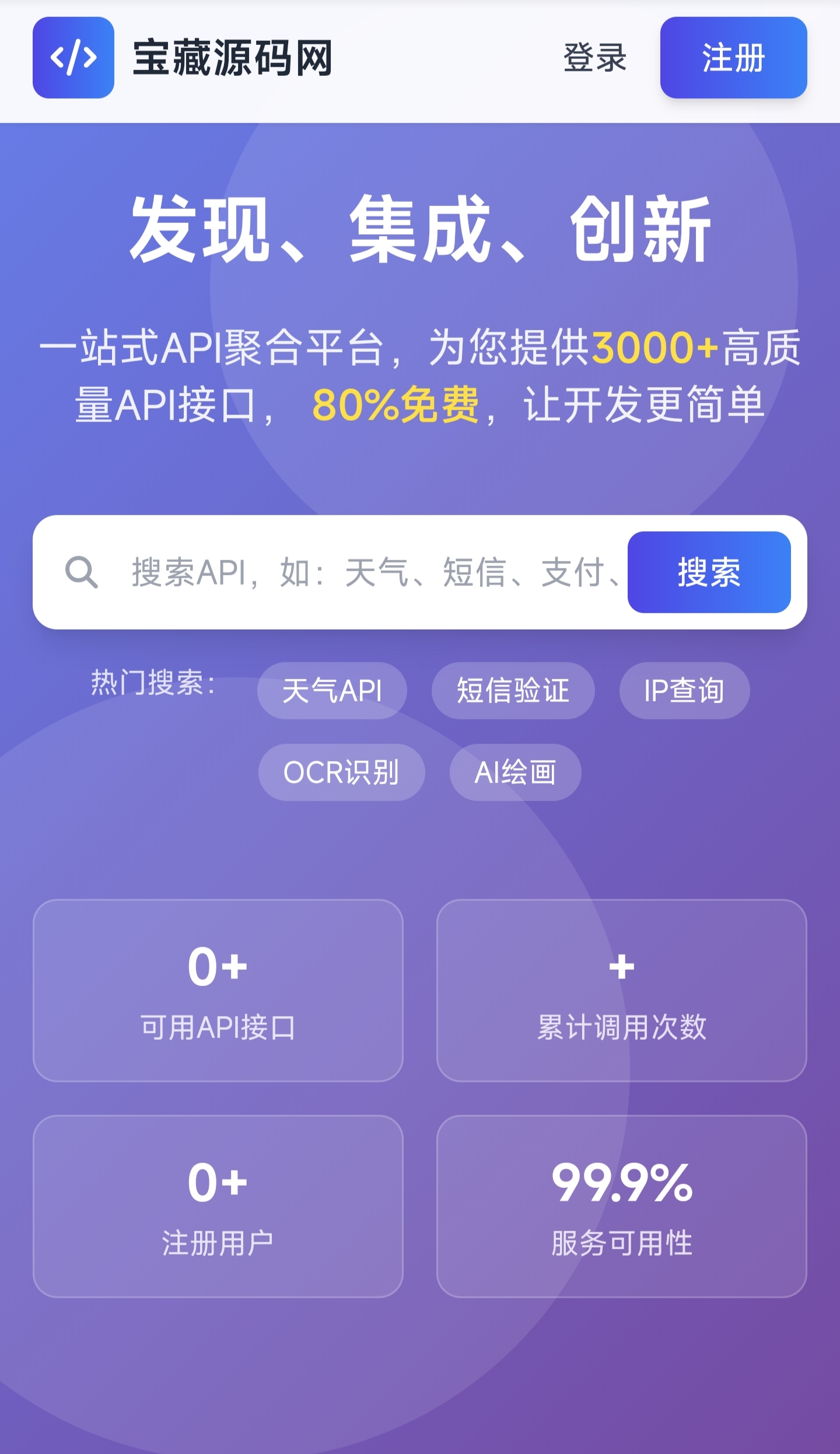Click the 搜索 search button
Viewport: 840px width, 1454px height.
pyautogui.click(x=708, y=574)
